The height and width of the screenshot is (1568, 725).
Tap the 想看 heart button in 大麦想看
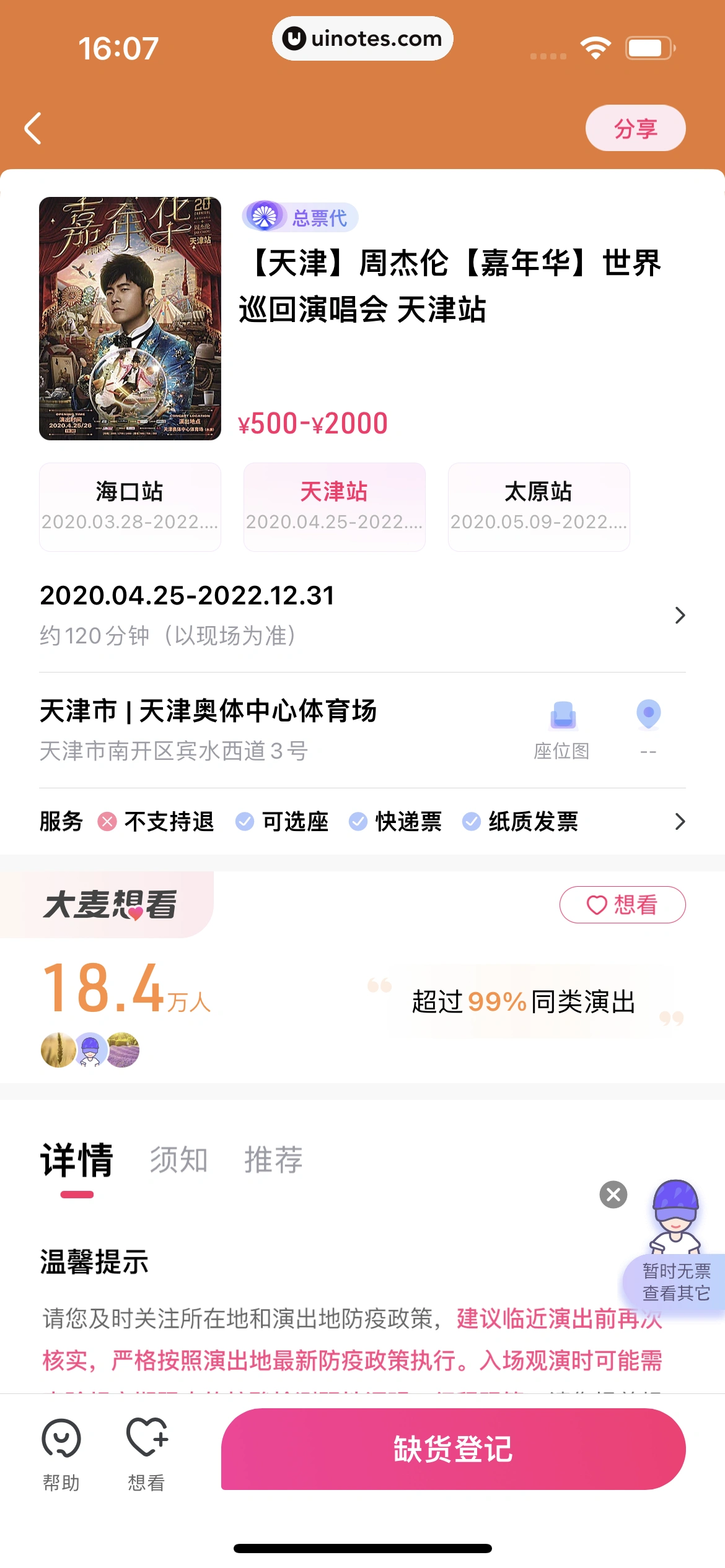click(x=622, y=905)
